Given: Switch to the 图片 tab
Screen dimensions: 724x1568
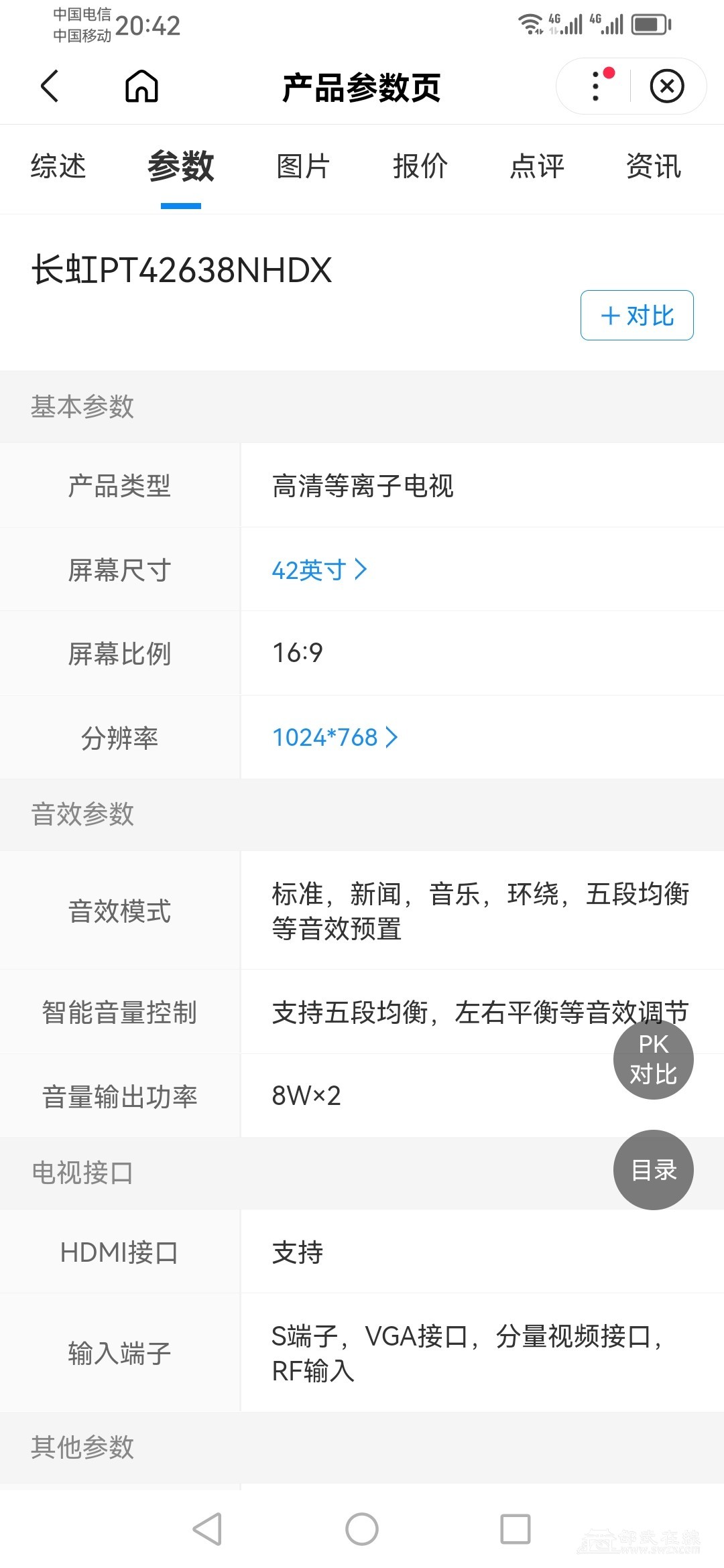Looking at the screenshot, I should [x=303, y=166].
